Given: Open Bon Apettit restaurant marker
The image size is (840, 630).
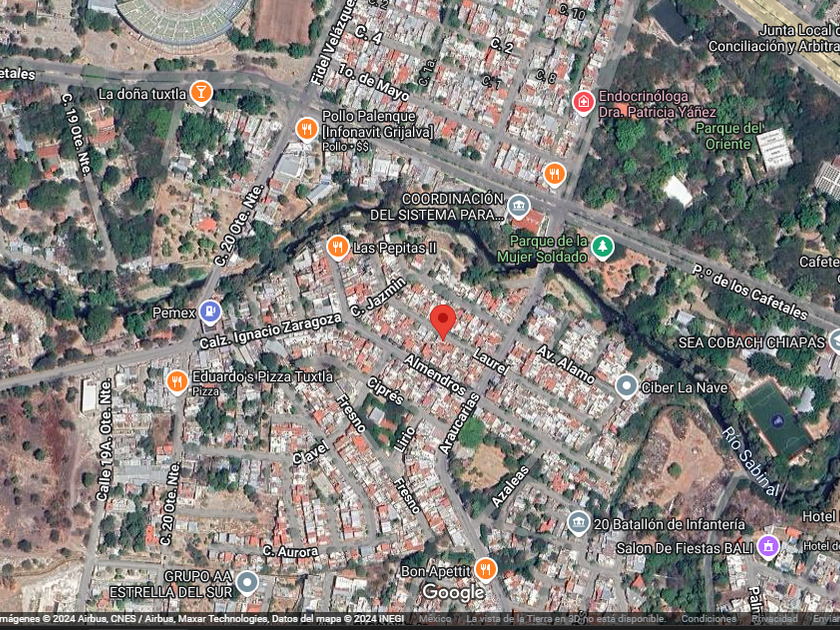Looking at the screenshot, I should [485, 570].
